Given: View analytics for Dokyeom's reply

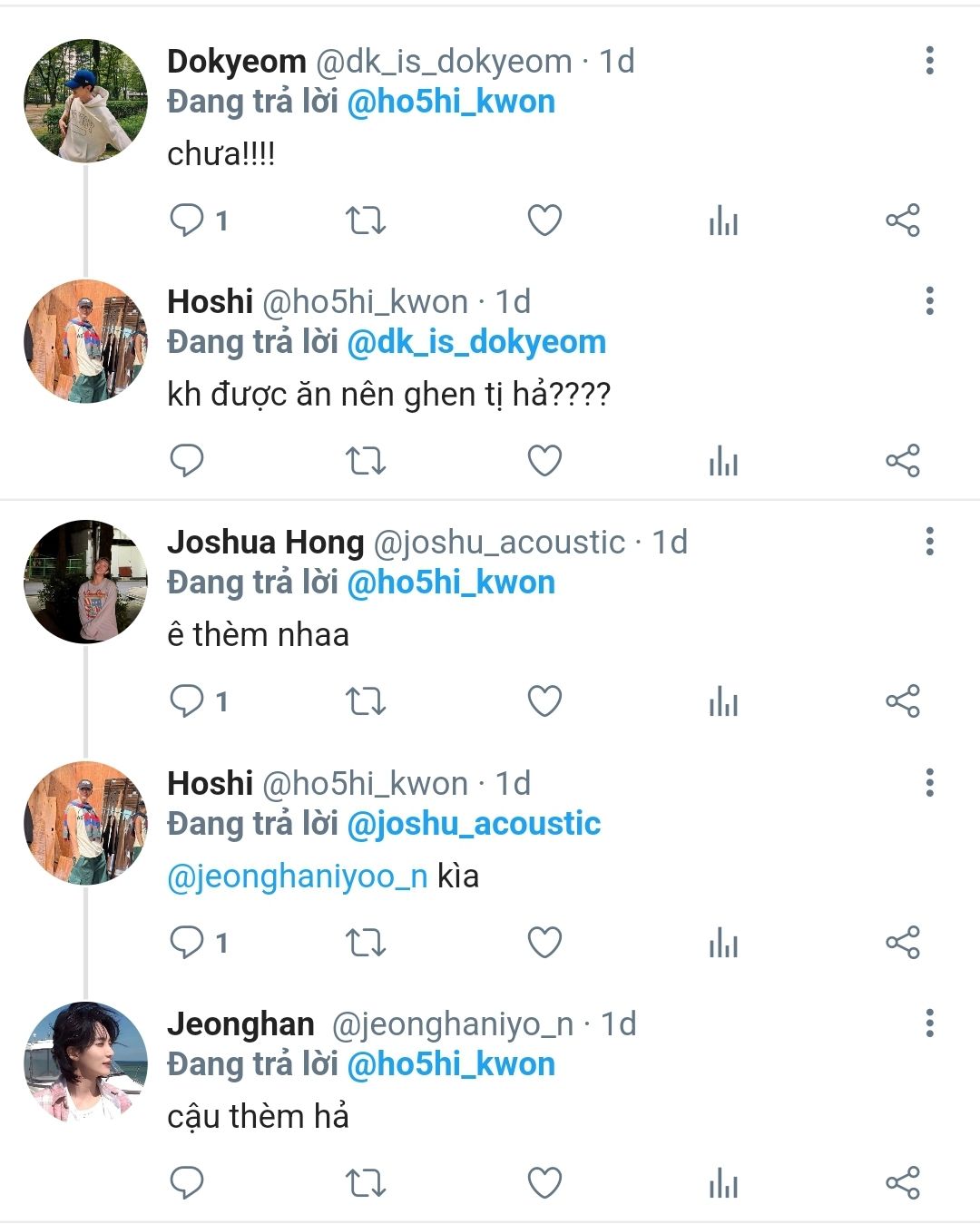Looking at the screenshot, I should point(723,220).
